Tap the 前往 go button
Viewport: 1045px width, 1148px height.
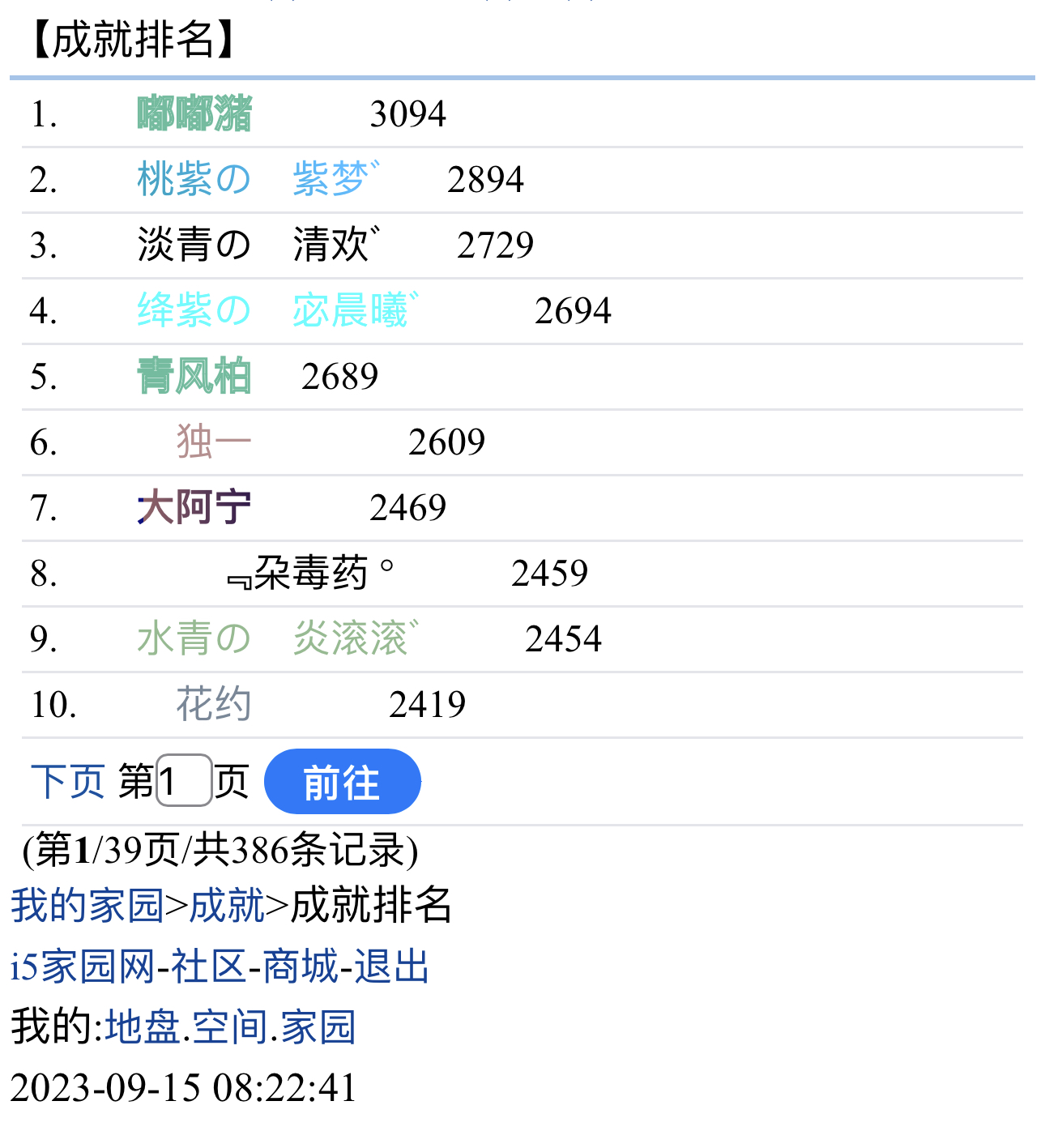(x=342, y=782)
